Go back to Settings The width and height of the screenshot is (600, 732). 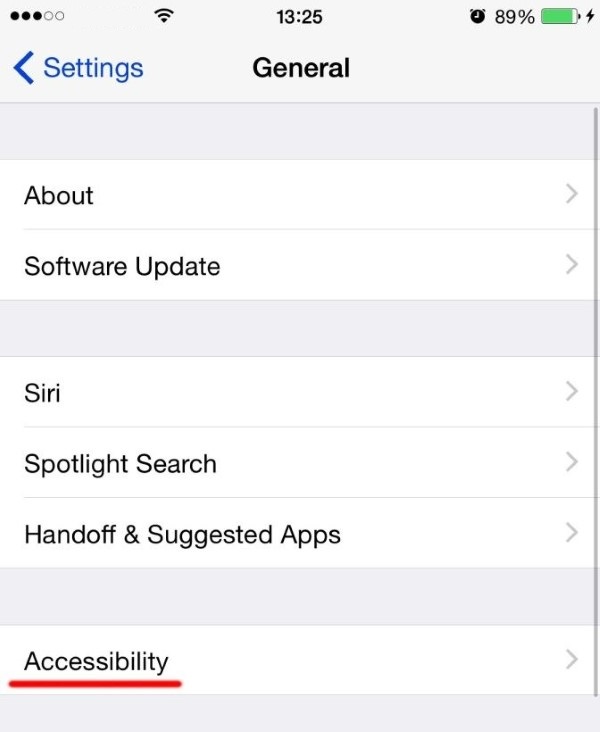tap(78, 68)
